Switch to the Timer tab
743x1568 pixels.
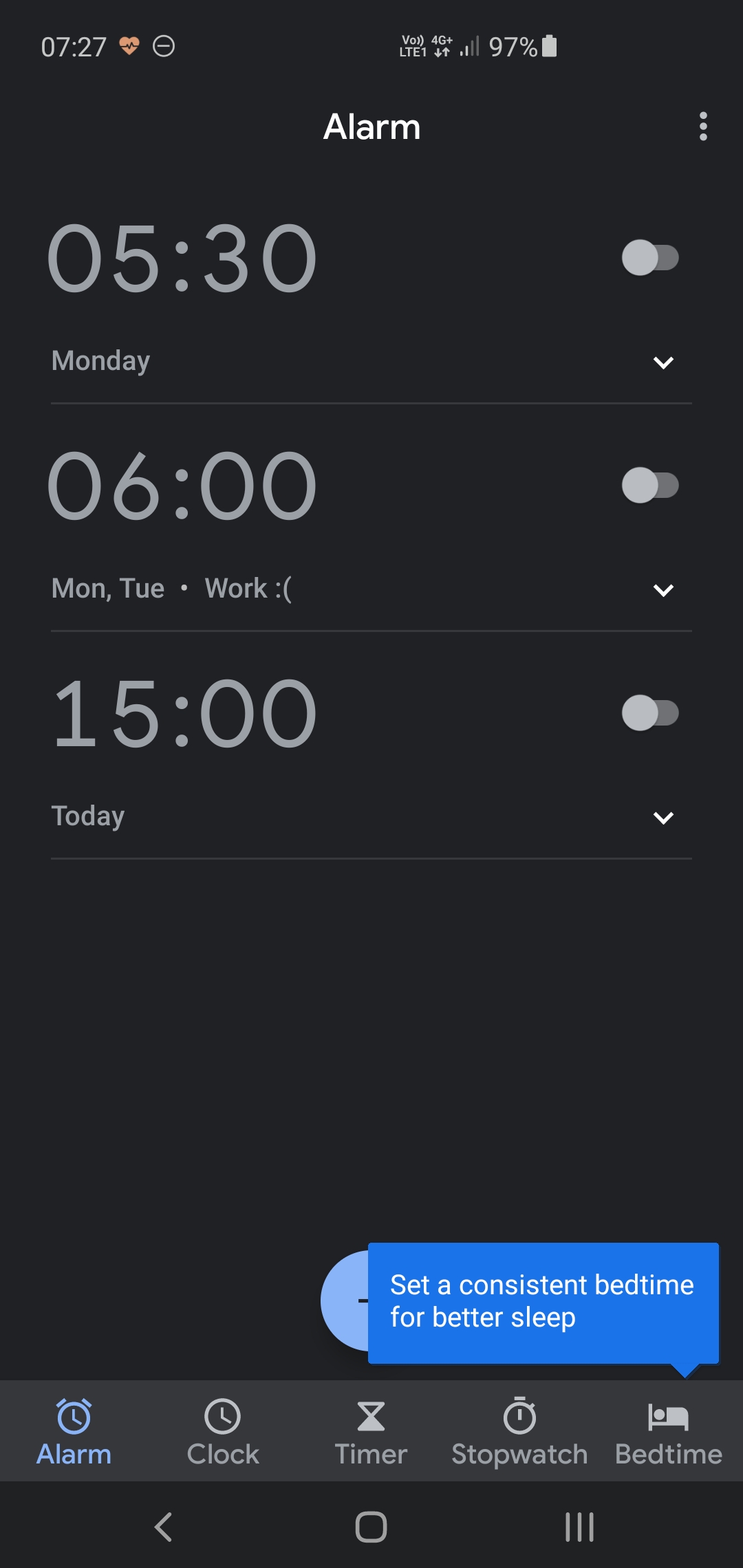(x=371, y=1432)
